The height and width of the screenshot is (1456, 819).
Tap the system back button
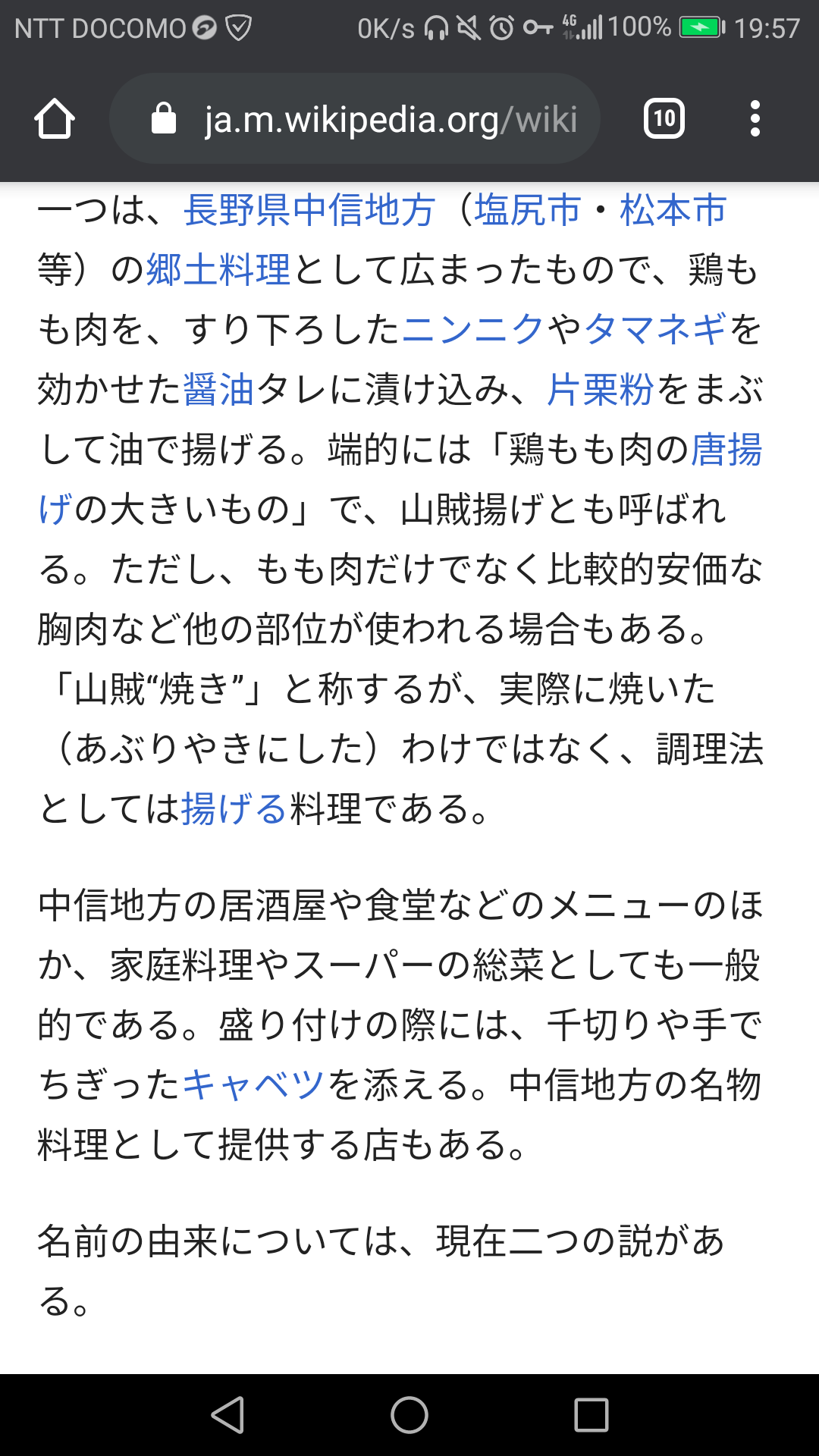tap(227, 1415)
